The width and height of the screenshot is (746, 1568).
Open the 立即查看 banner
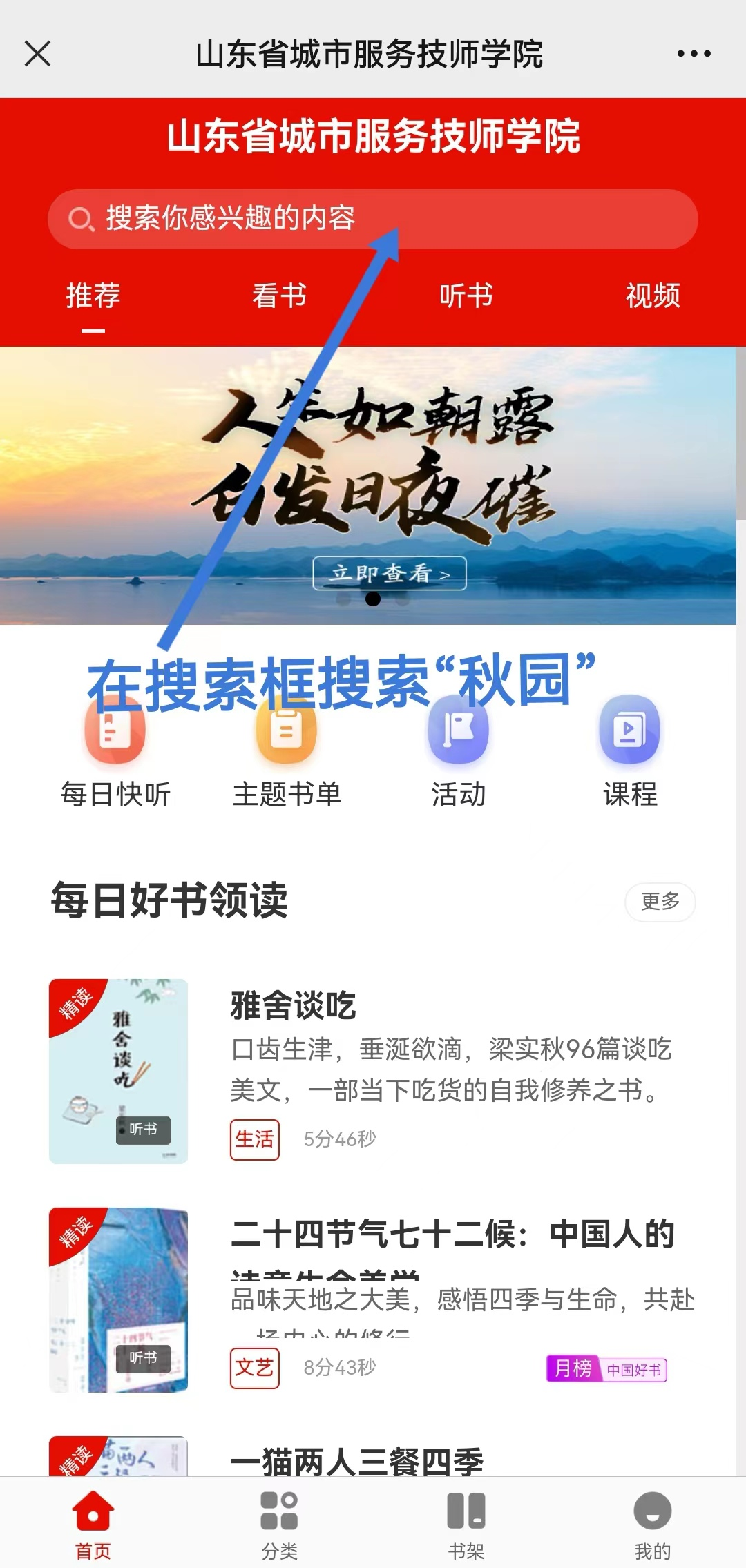click(x=390, y=573)
